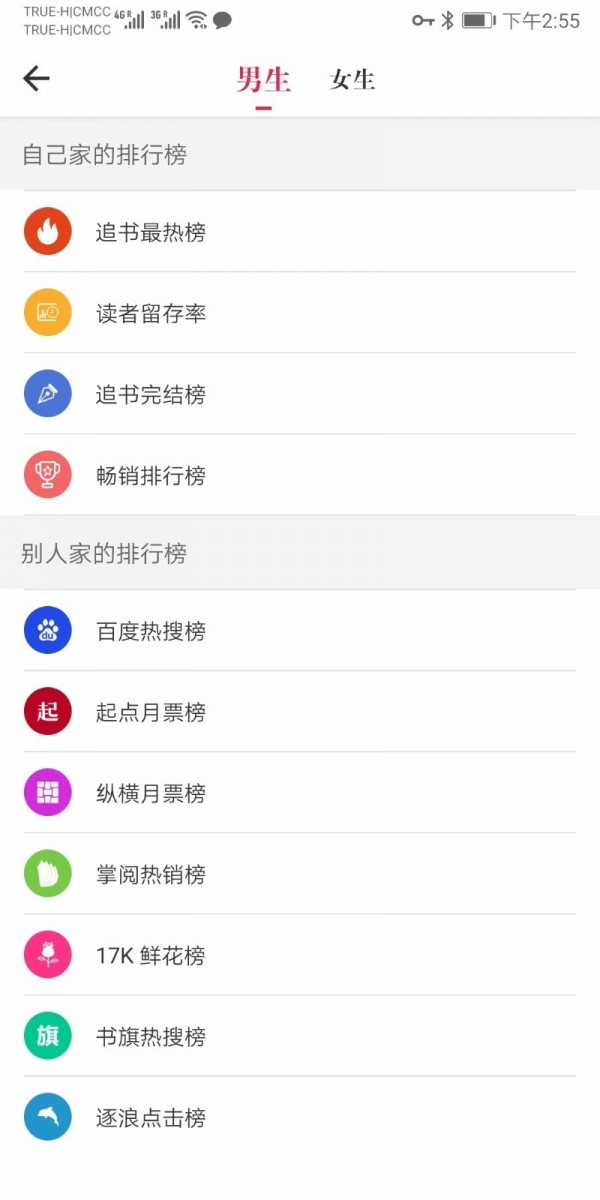Switch to the 女生 tab

352,80
